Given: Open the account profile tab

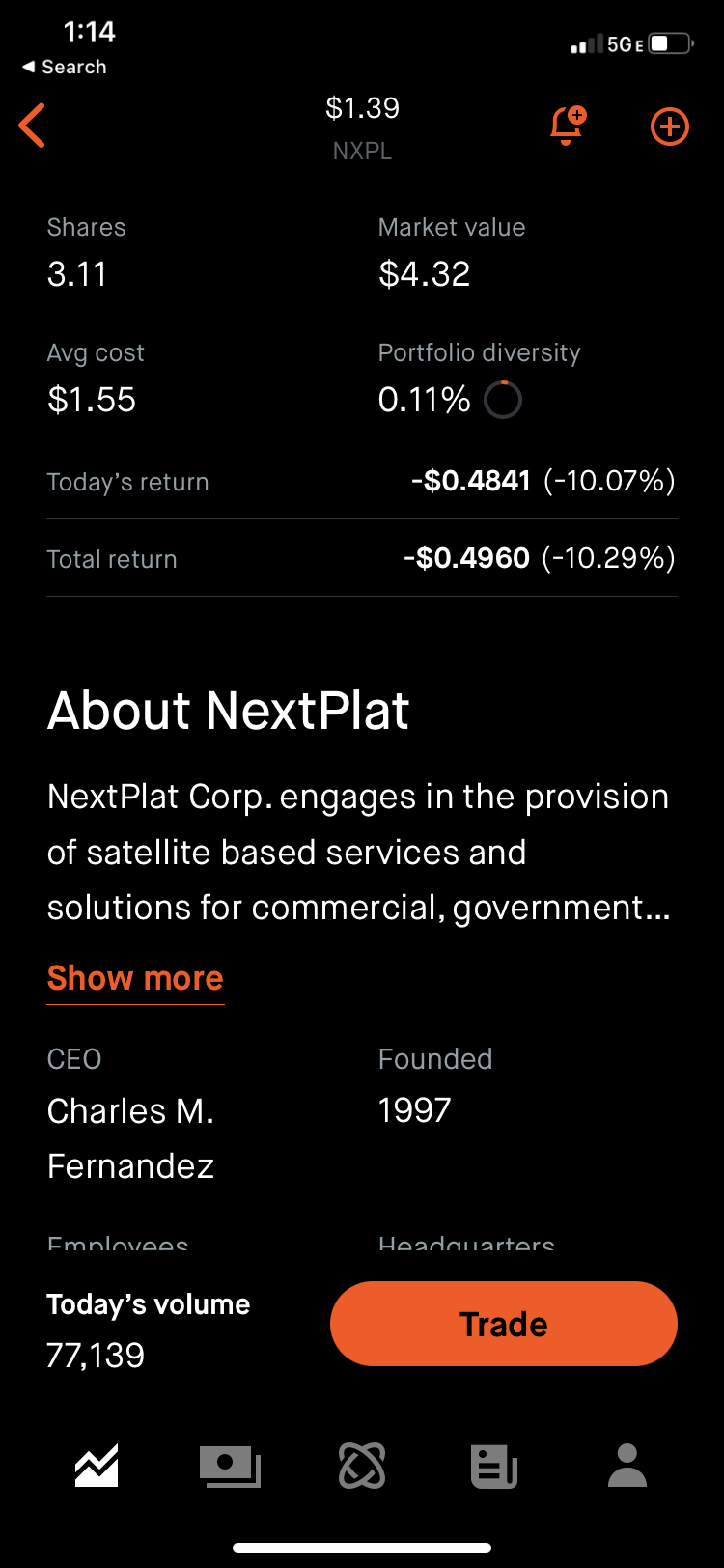Looking at the screenshot, I should tap(627, 1466).
